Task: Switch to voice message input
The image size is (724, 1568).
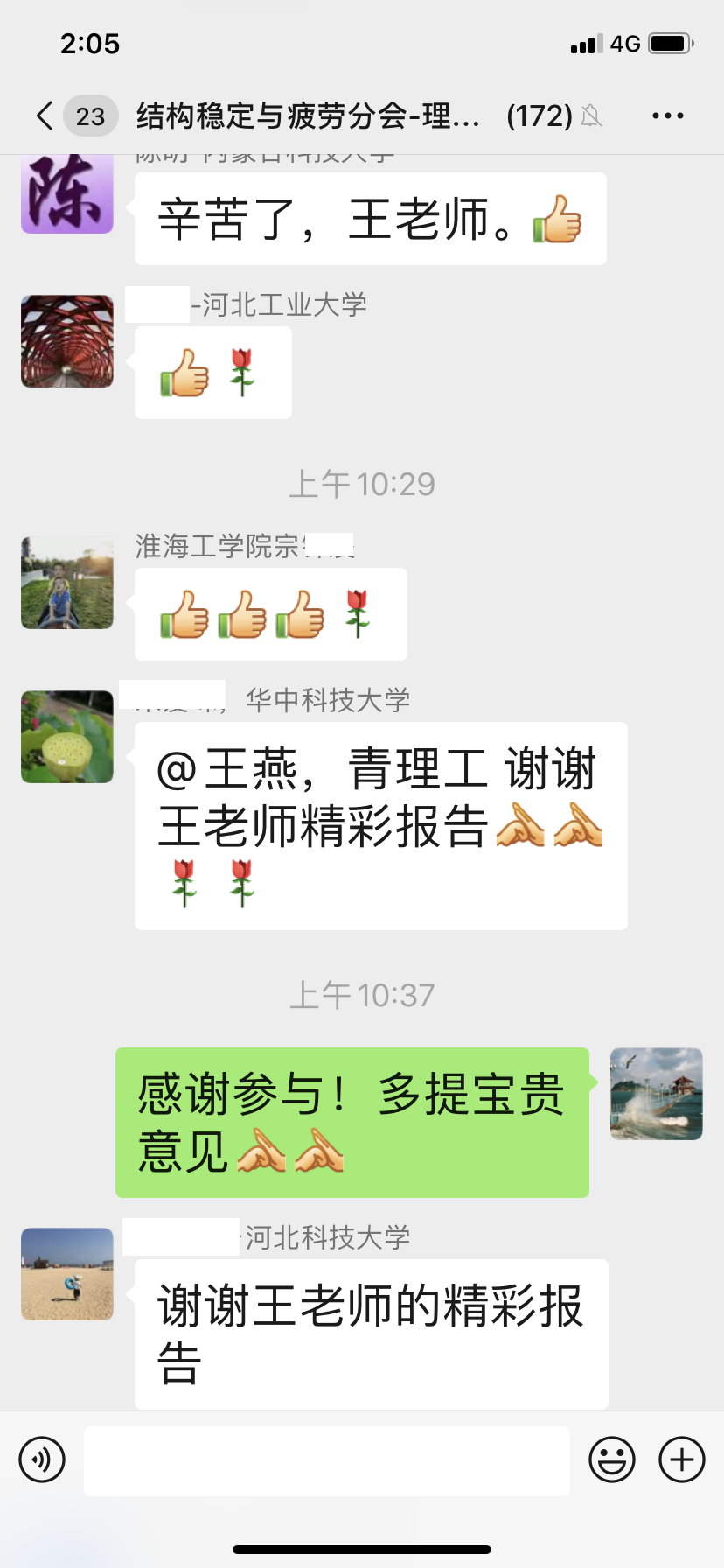Action: tap(42, 1459)
